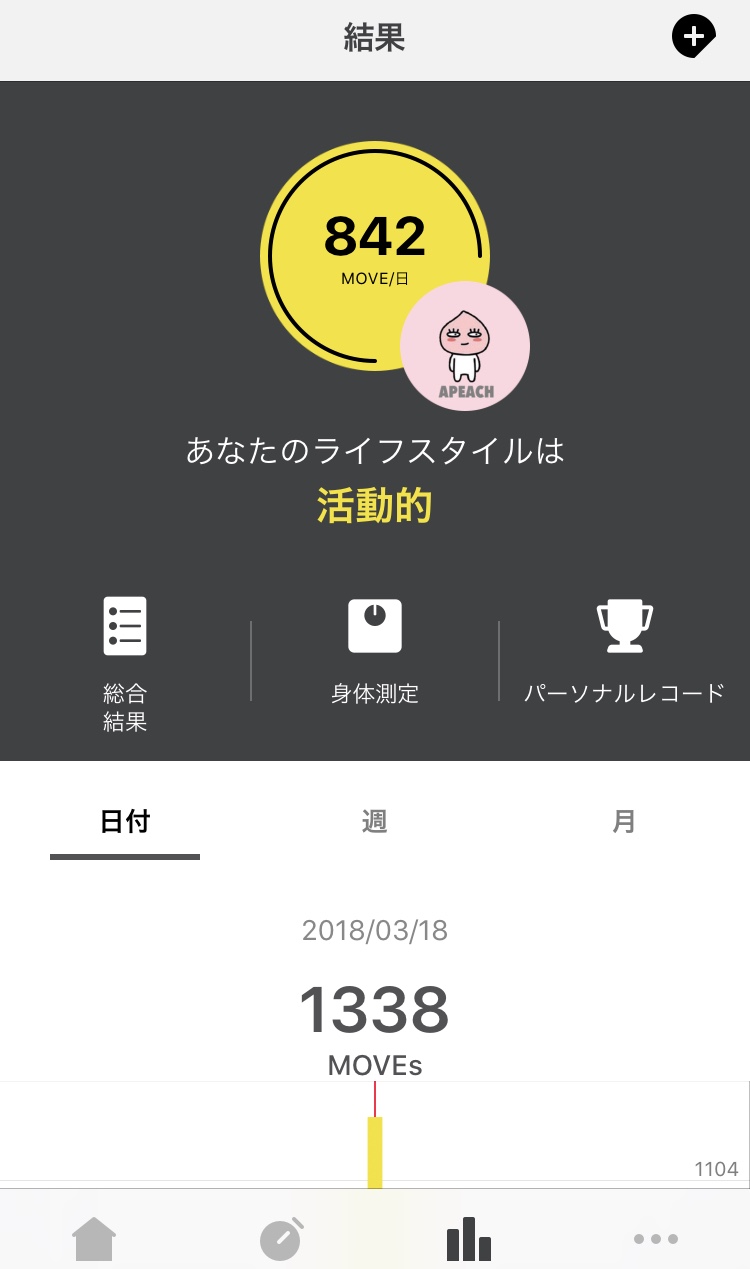Go to the home tab
Viewport: 750px width, 1269px height.
(94, 1239)
